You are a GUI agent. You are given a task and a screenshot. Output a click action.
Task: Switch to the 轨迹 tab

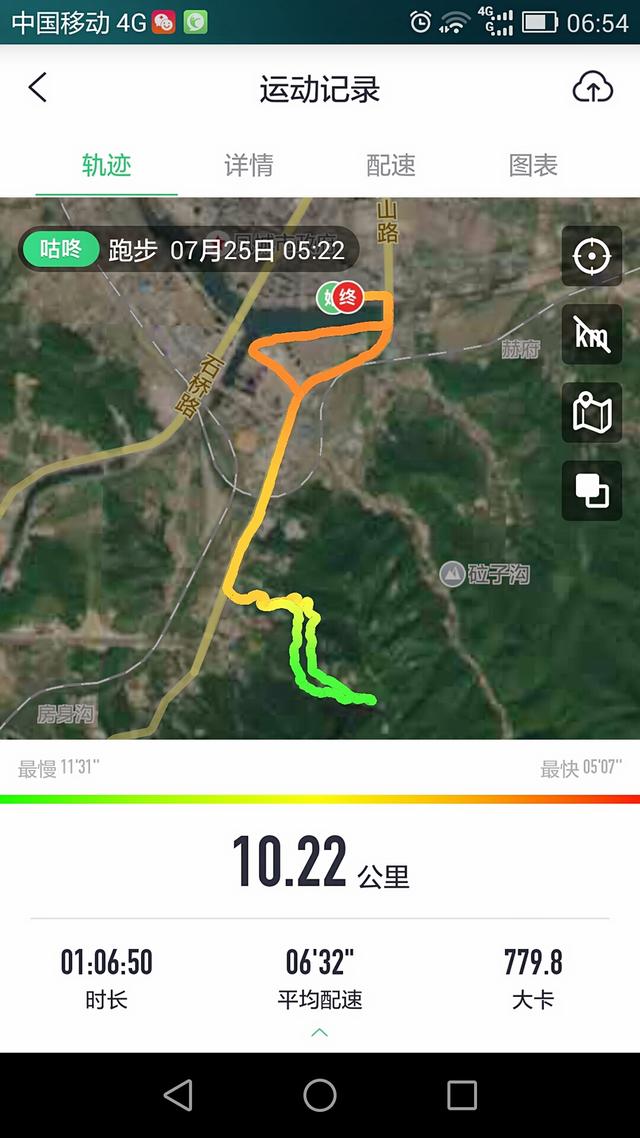coord(106,165)
